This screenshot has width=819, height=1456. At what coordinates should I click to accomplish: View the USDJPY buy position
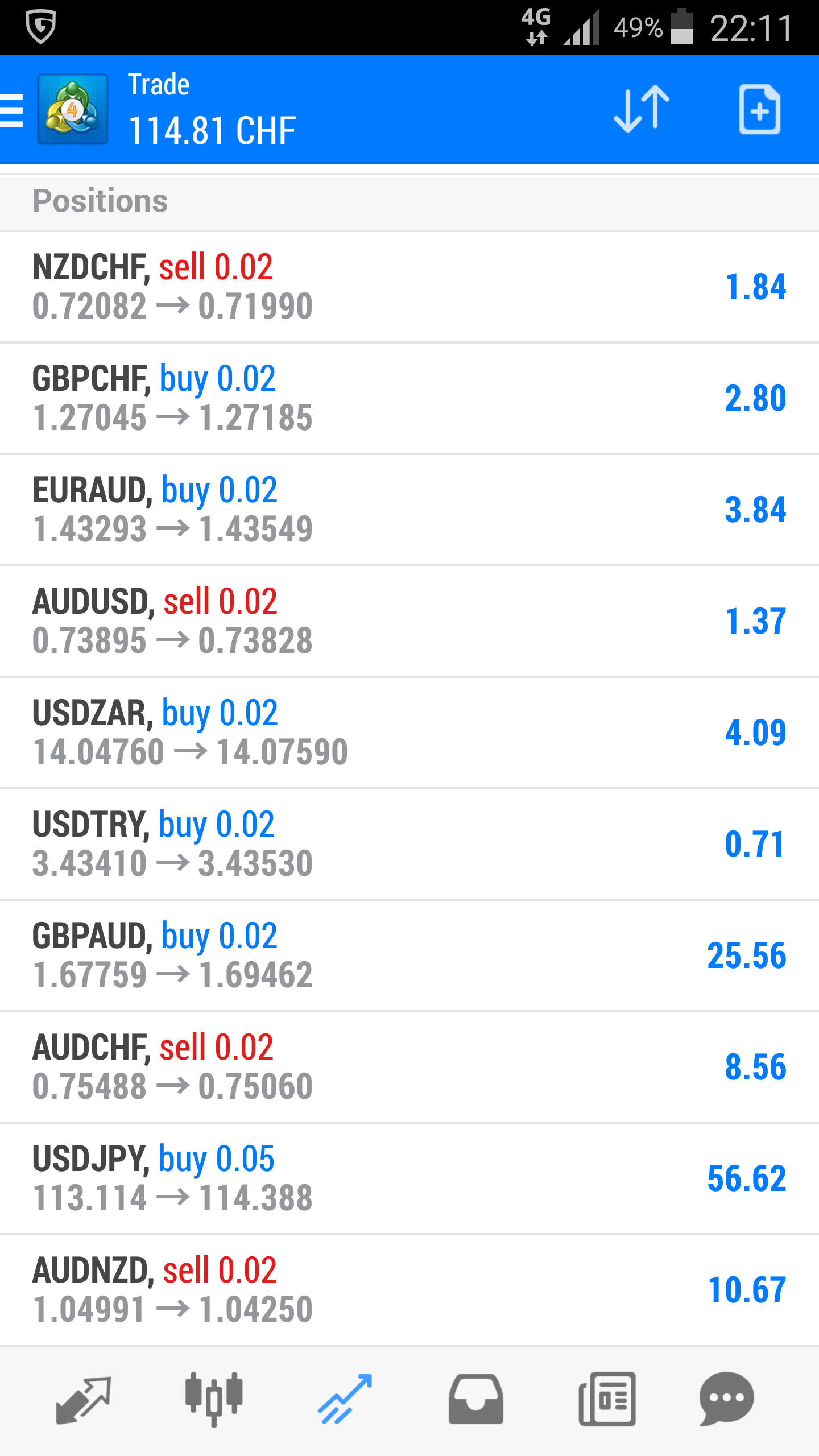409,1178
